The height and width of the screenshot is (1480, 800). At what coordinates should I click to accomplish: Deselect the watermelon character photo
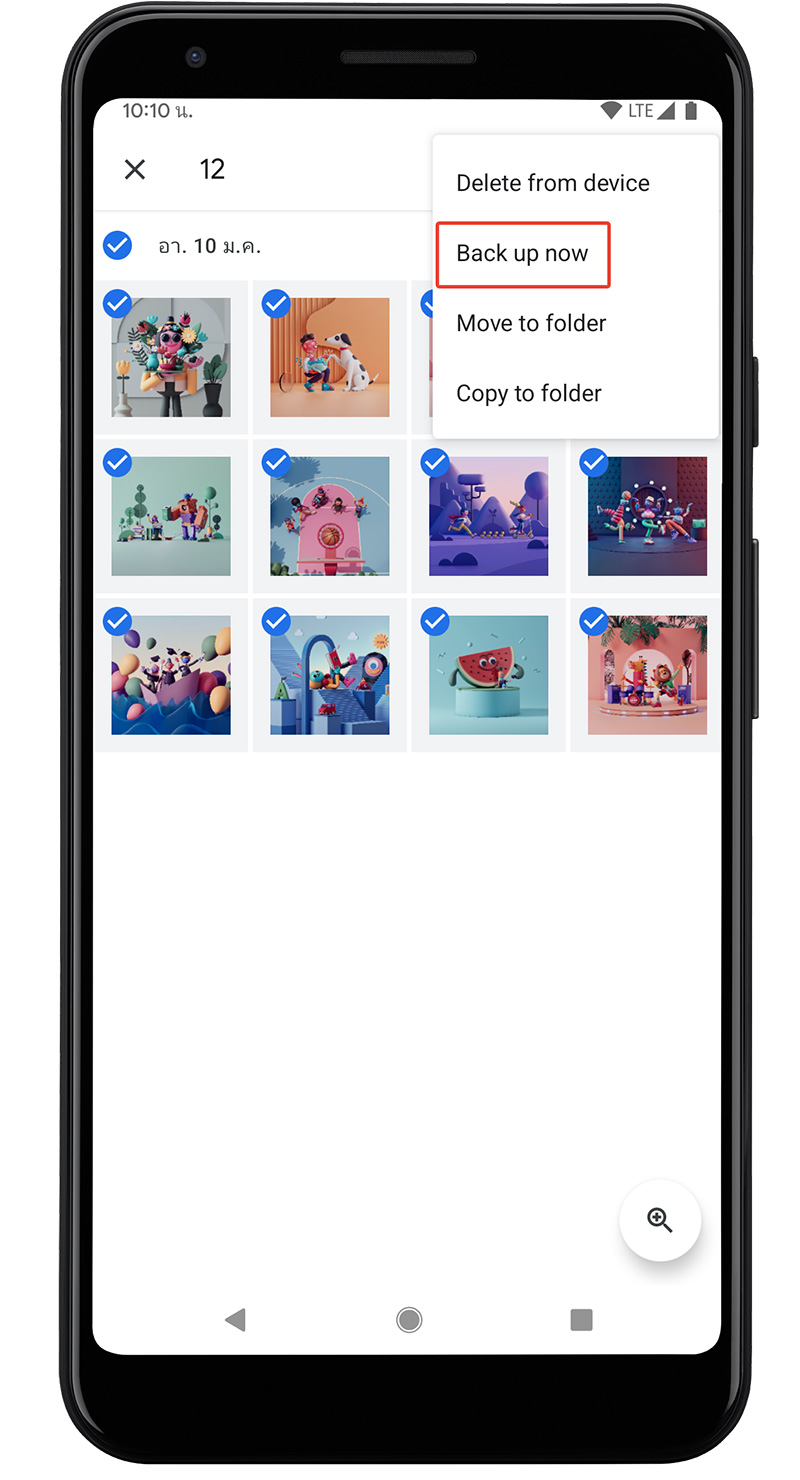tap(435, 621)
